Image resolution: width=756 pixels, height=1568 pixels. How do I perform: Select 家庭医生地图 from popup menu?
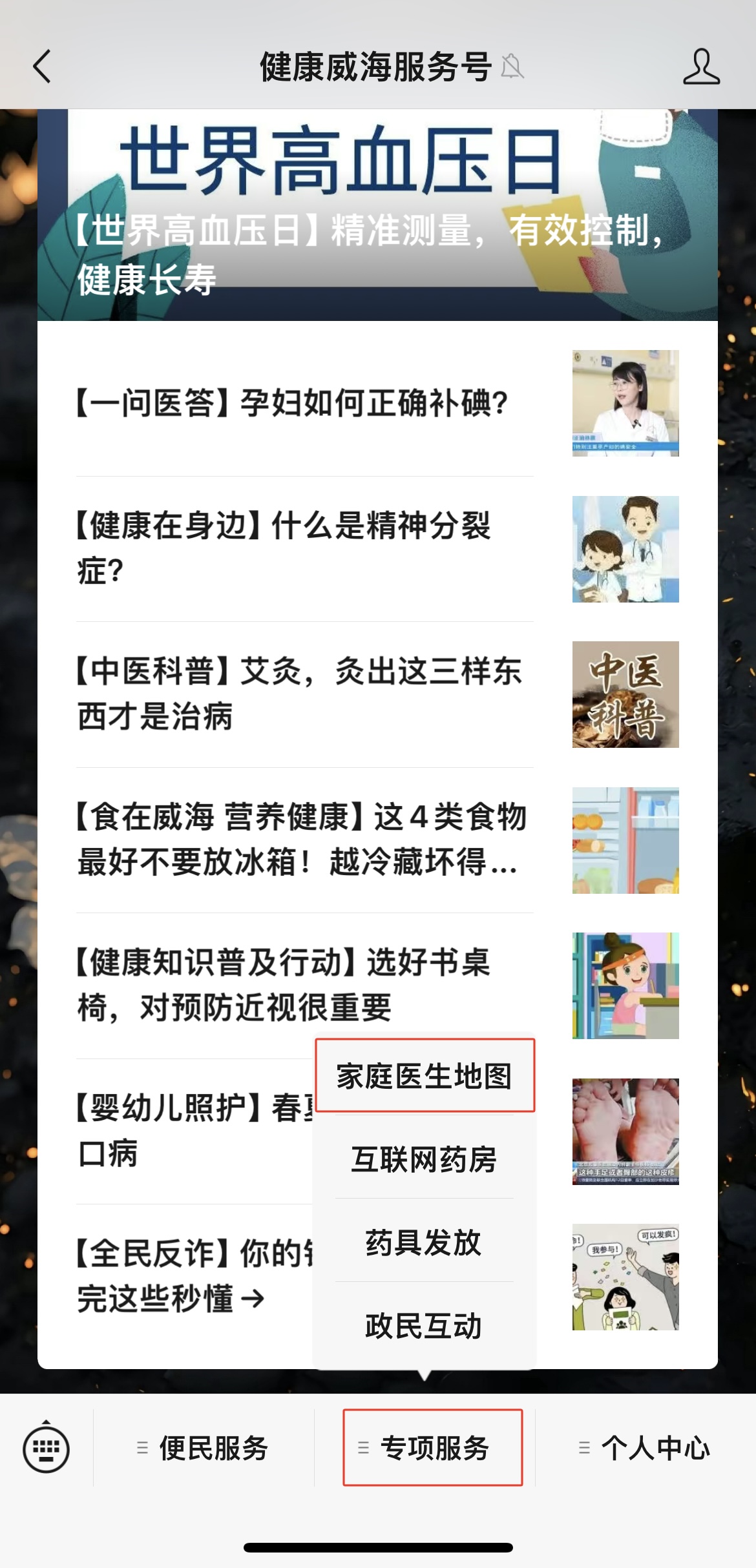[x=425, y=1076]
